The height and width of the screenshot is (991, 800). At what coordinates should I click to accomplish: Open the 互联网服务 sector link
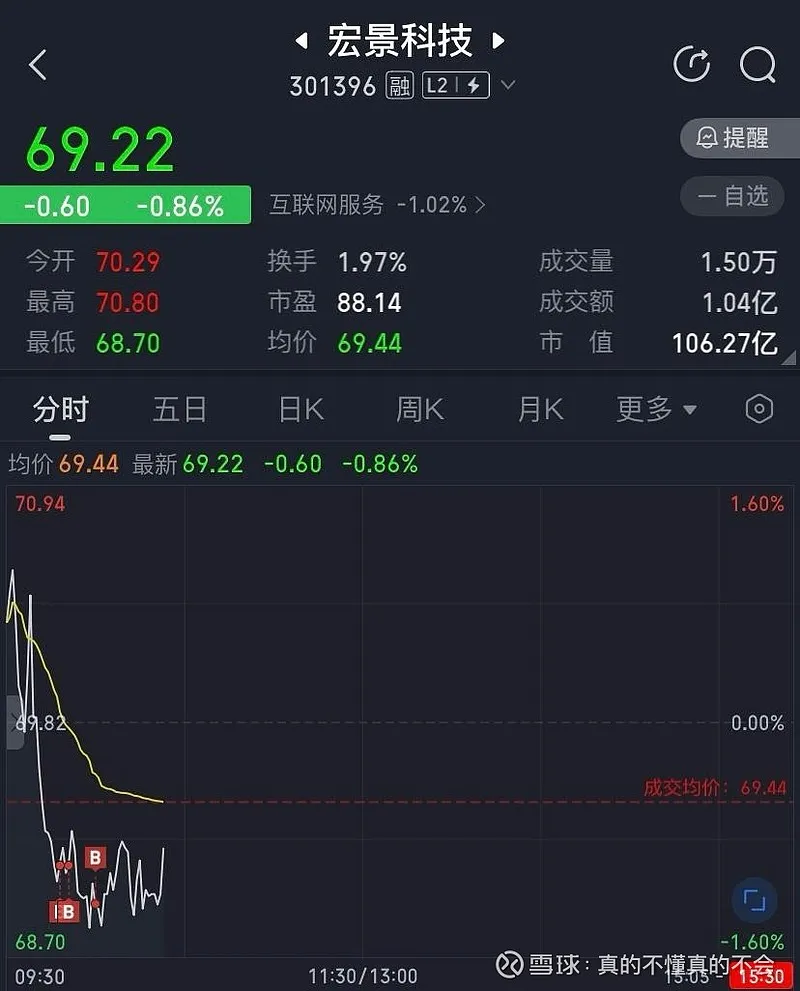pyautogui.click(x=377, y=205)
